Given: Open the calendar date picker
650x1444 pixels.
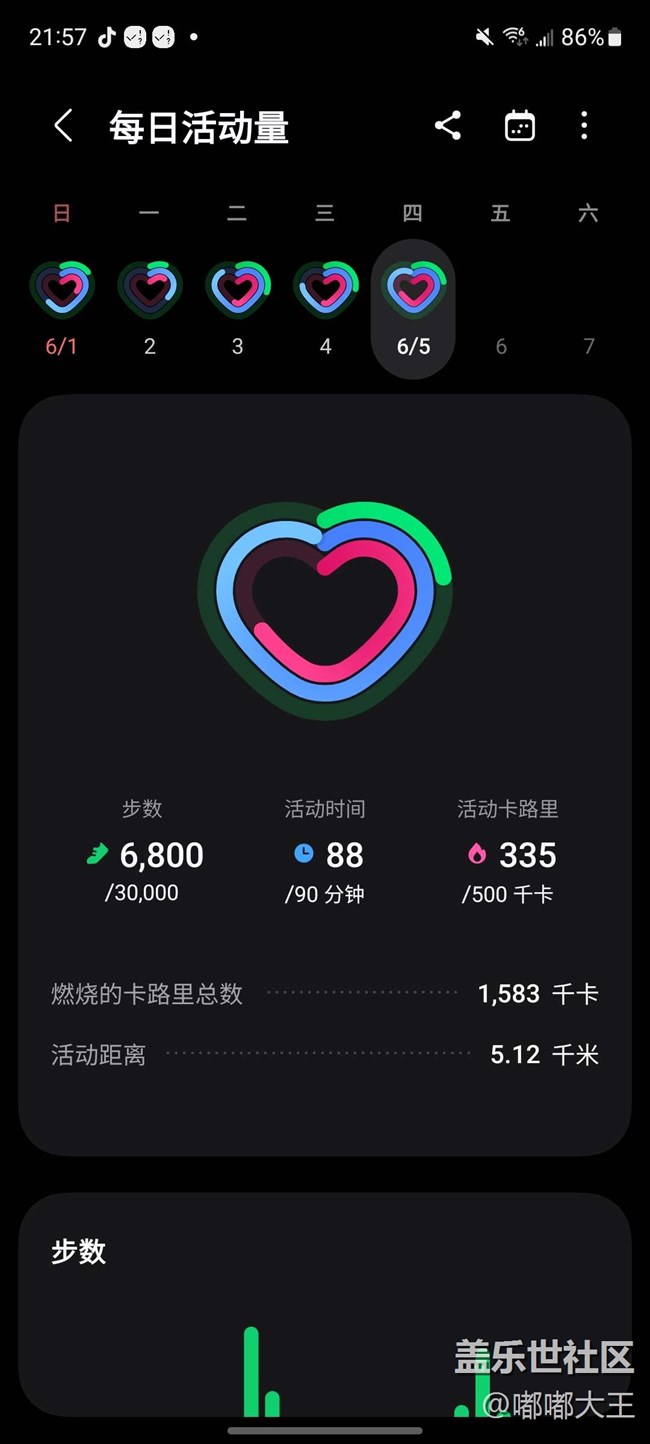Looking at the screenshot, I should pos(520,126).
